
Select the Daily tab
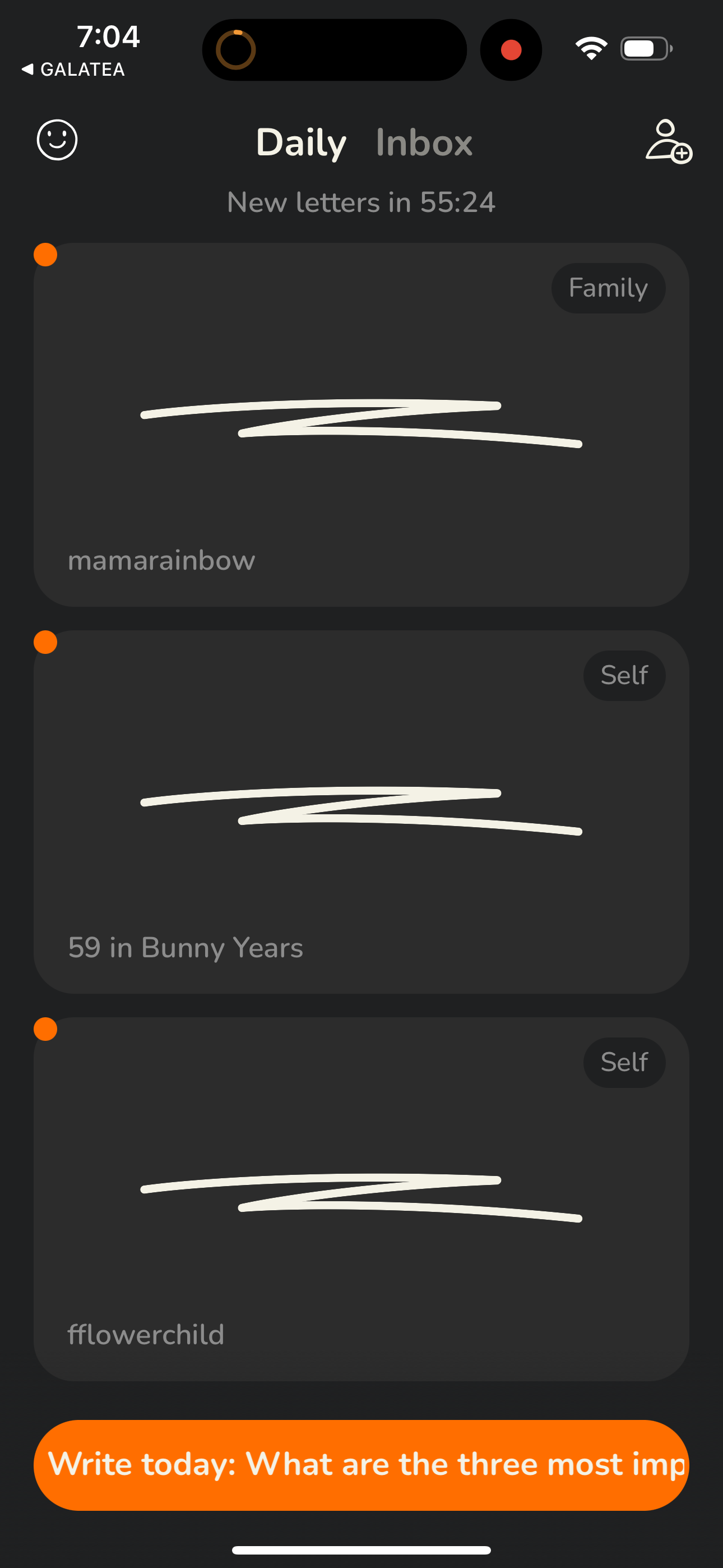pyautogui.click(x=300, y=142)
